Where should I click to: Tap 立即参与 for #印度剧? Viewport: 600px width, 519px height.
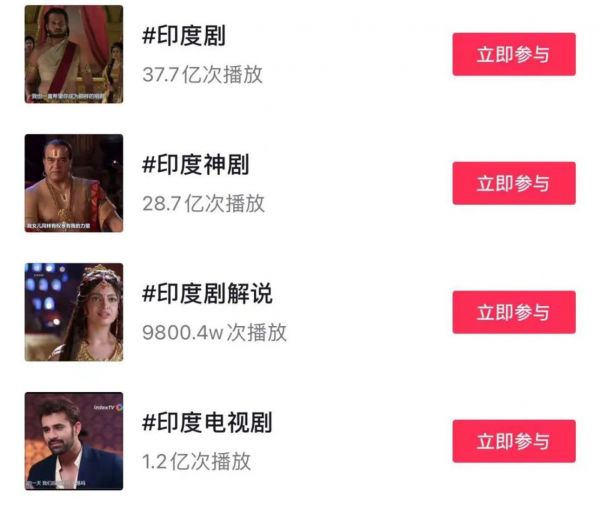click(x=513, y=54)
